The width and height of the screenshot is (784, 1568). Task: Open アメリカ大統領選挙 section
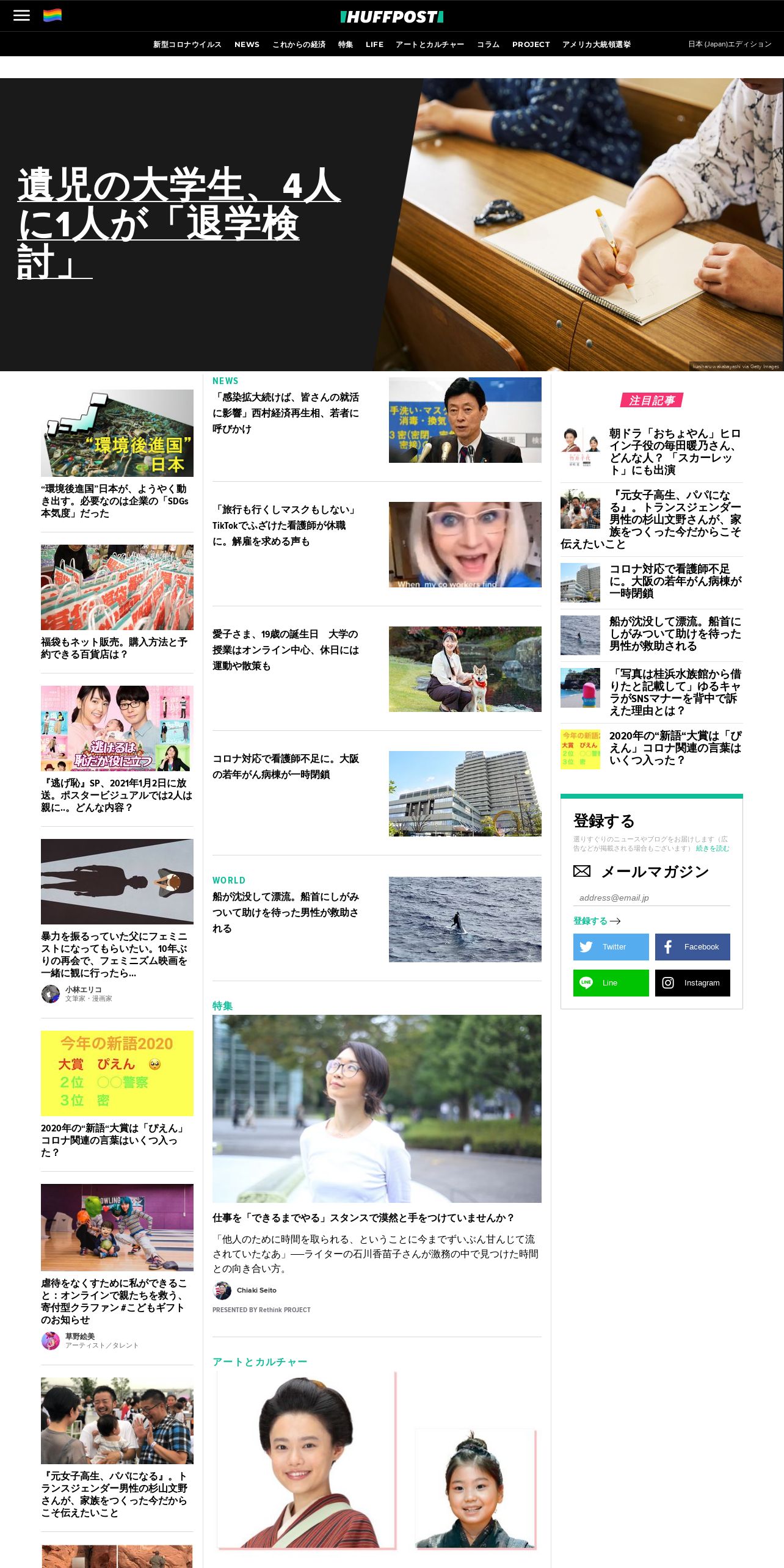pos(596,45)
